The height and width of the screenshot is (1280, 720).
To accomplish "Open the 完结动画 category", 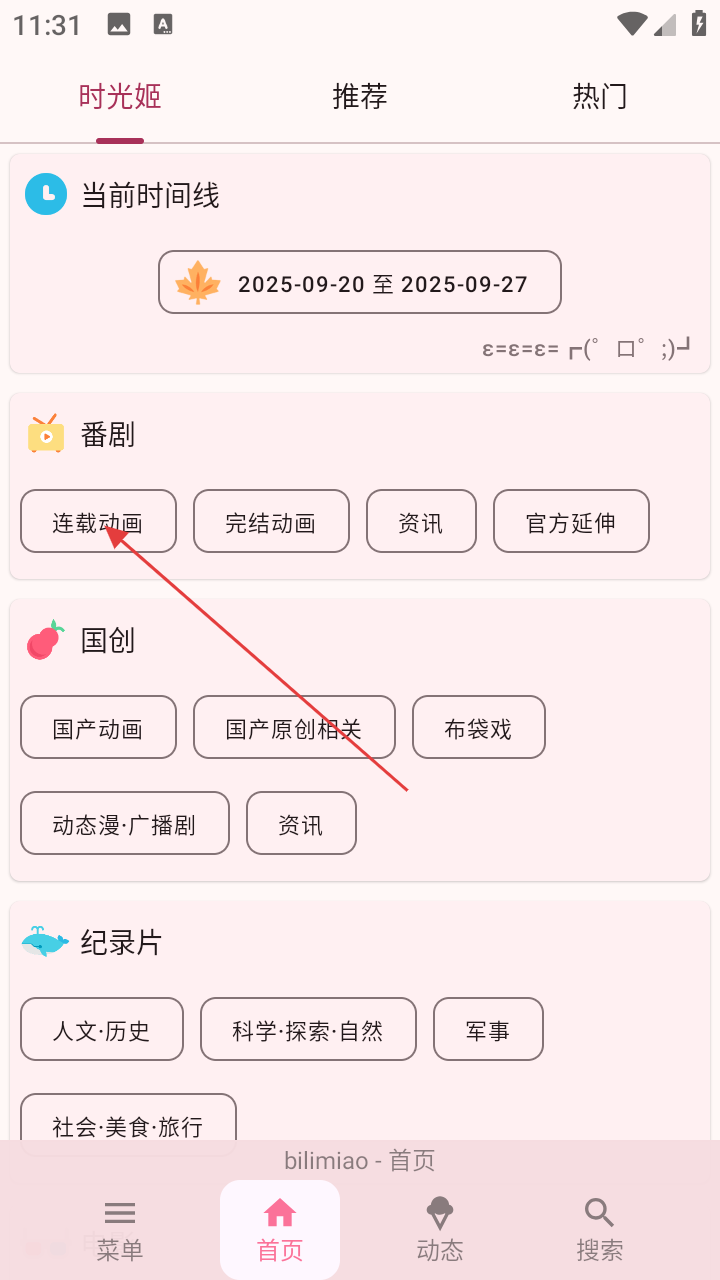I will click(x=271, y=522).
